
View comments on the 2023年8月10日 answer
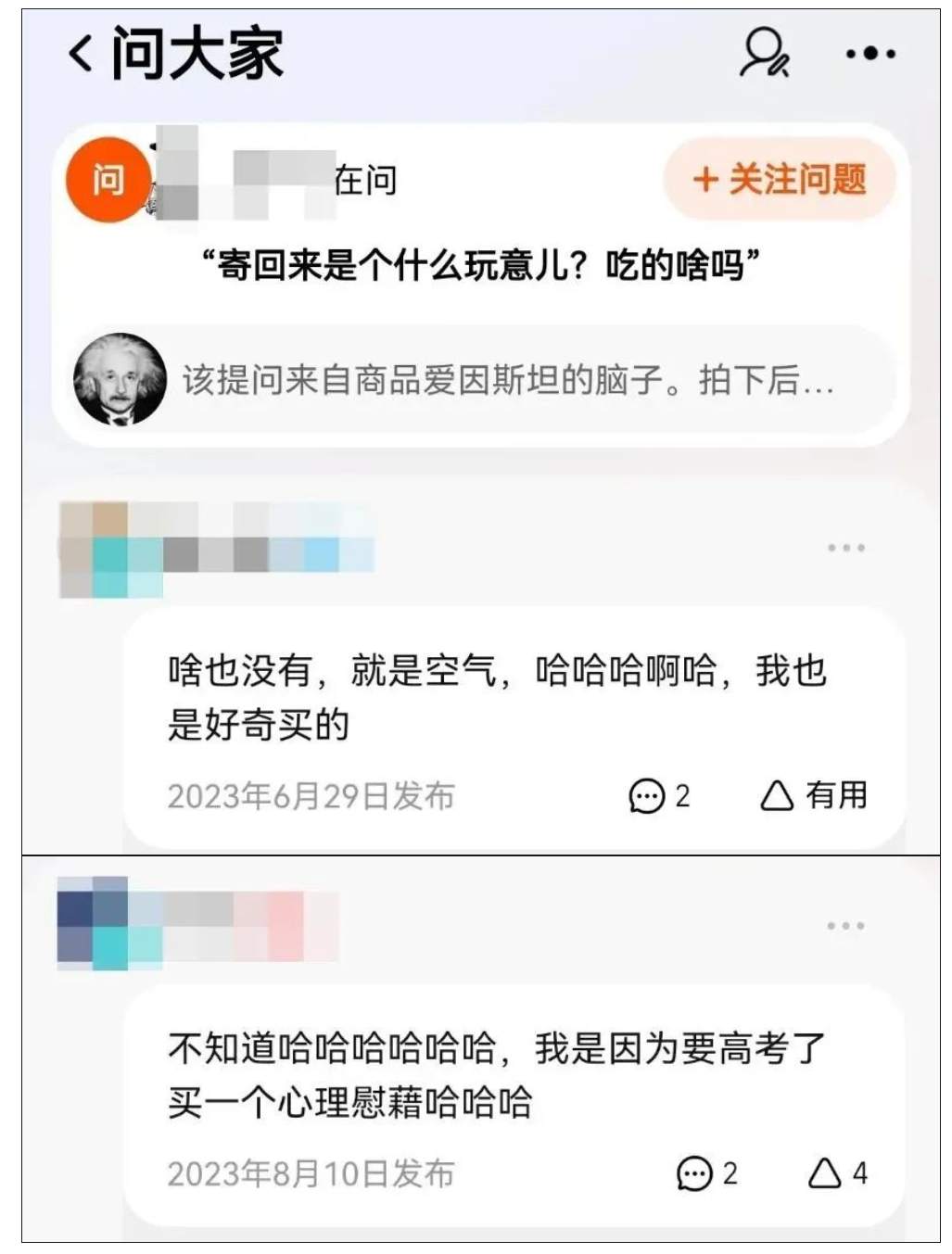(x=707, y=1173)
